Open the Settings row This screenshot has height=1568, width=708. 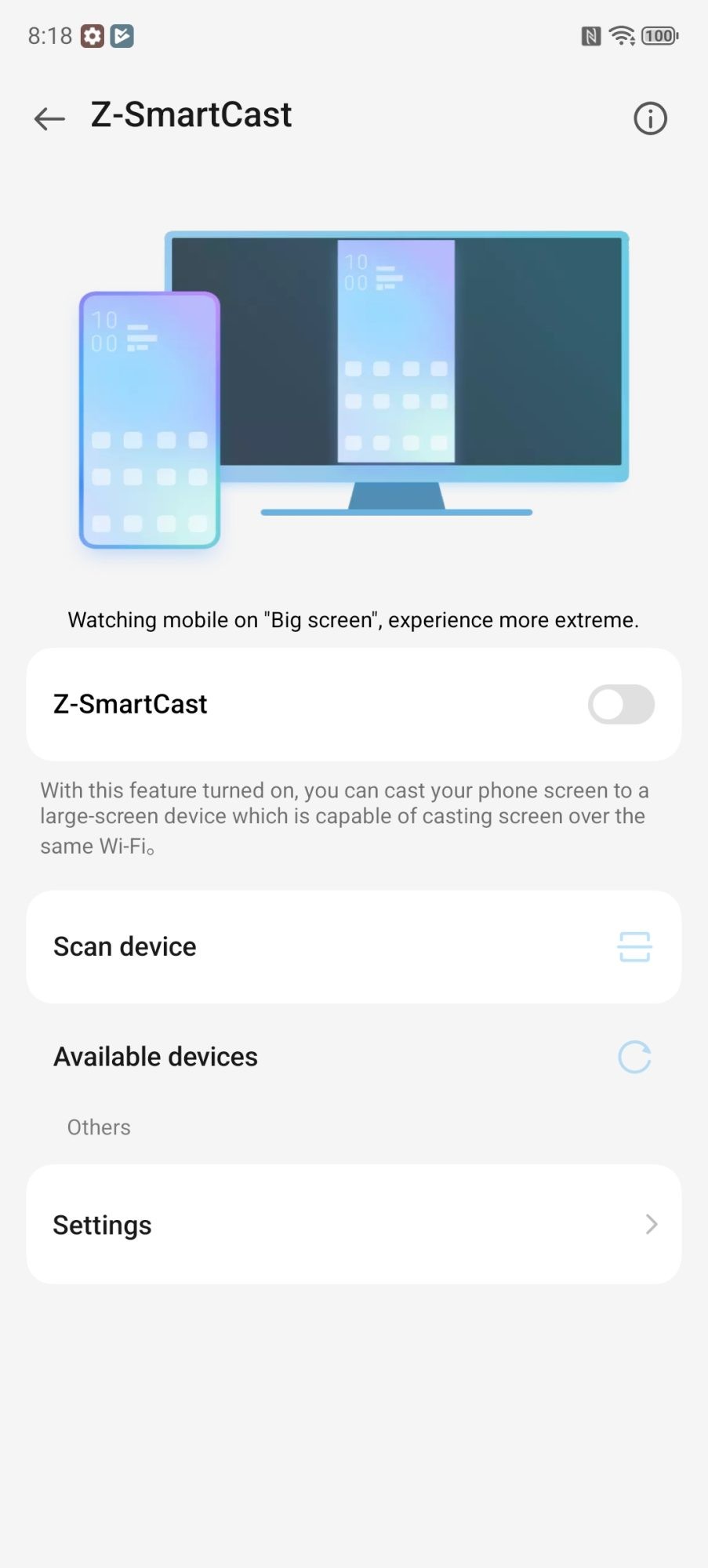pos(353,1224)
